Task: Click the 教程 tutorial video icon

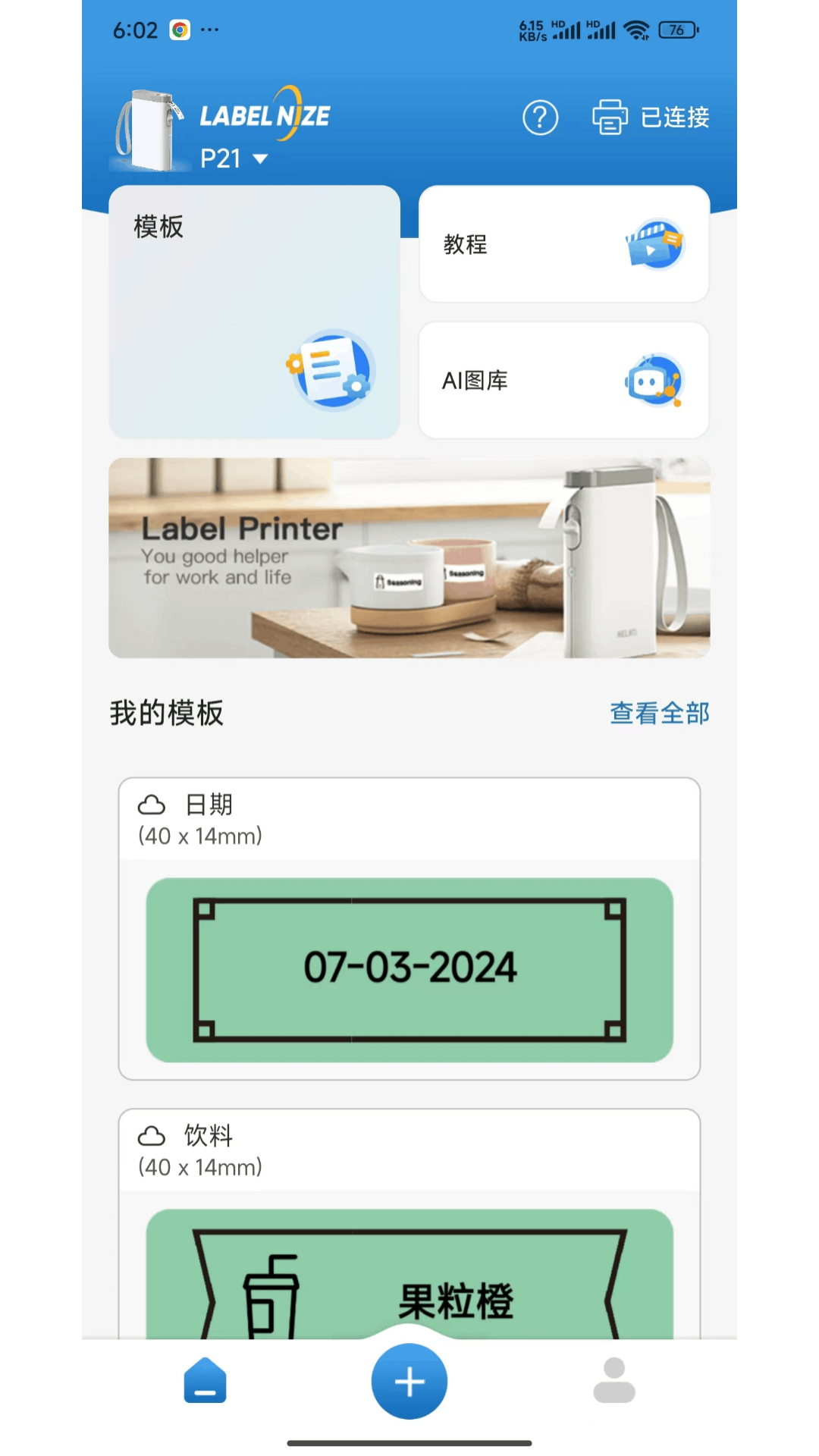Action: (654, 244)
